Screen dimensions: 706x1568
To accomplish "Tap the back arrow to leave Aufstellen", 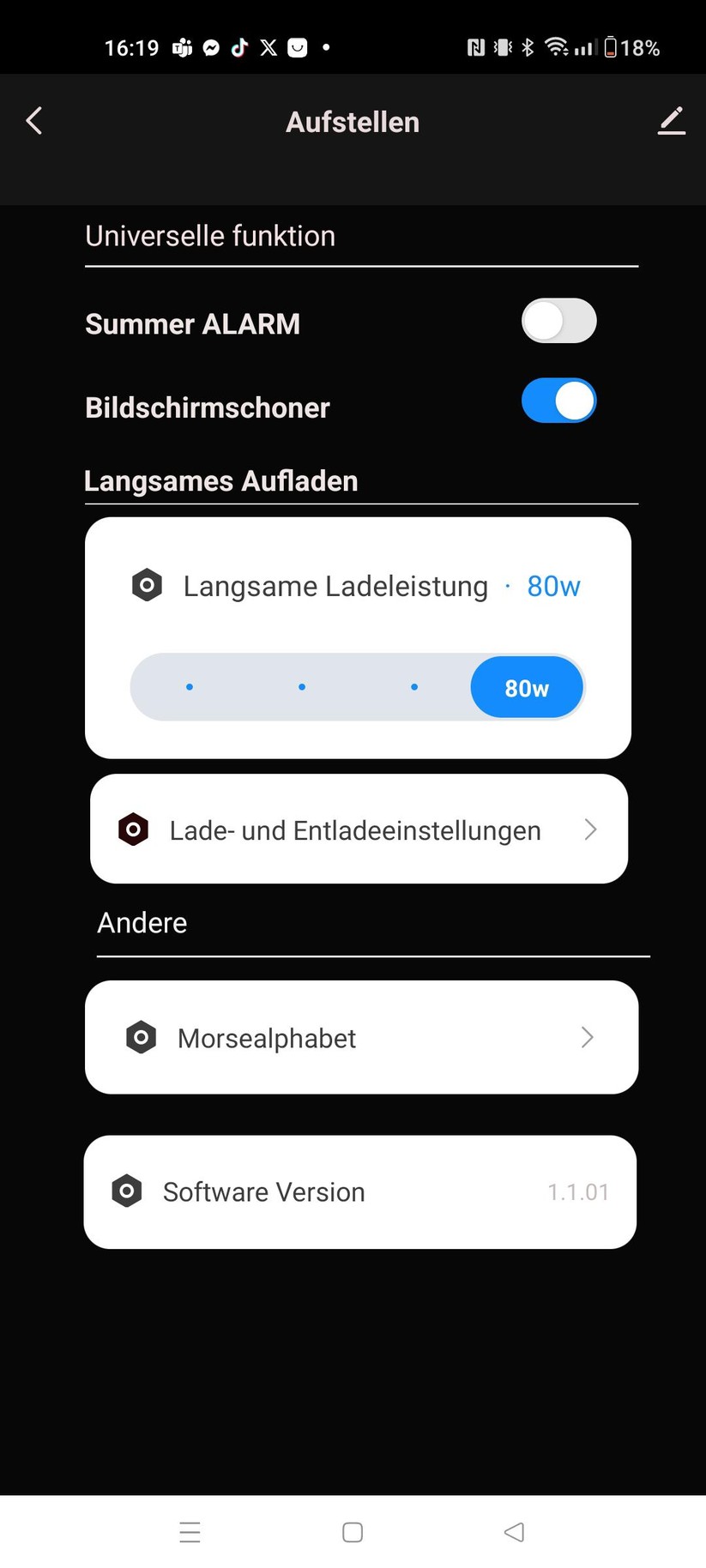I will pos(34,121).
